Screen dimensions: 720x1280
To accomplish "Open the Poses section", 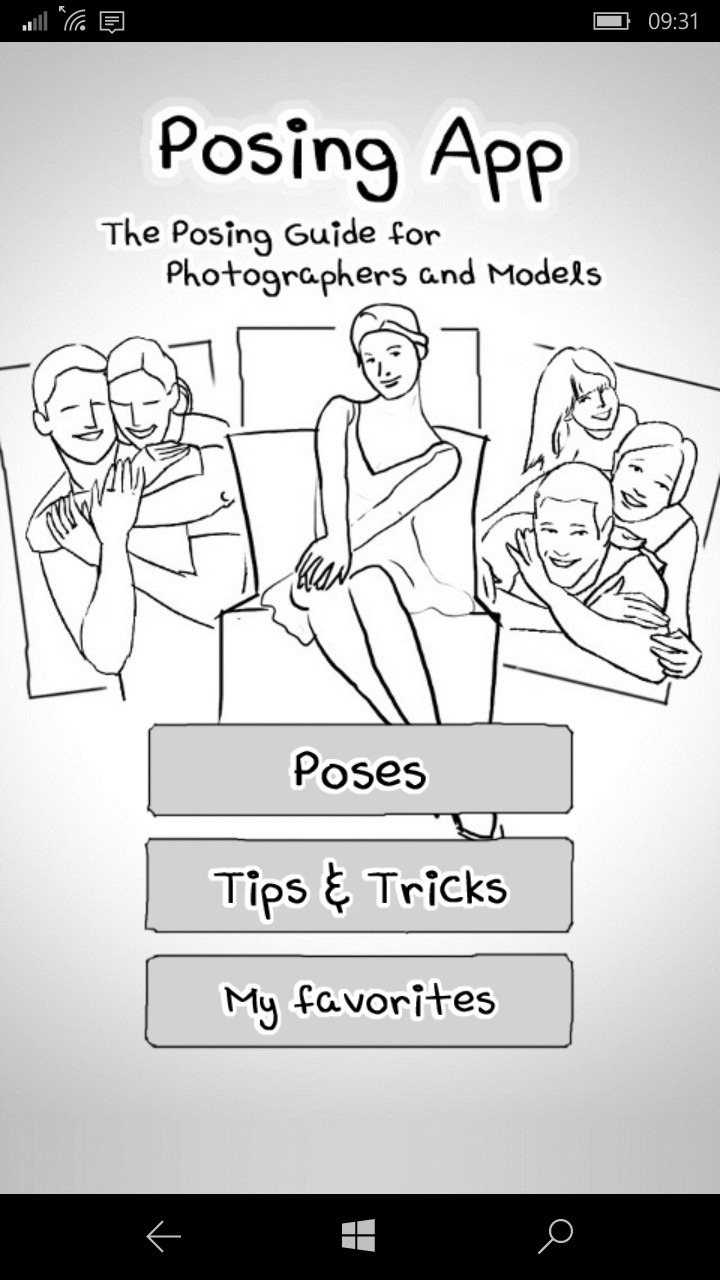I will (360, 770).
